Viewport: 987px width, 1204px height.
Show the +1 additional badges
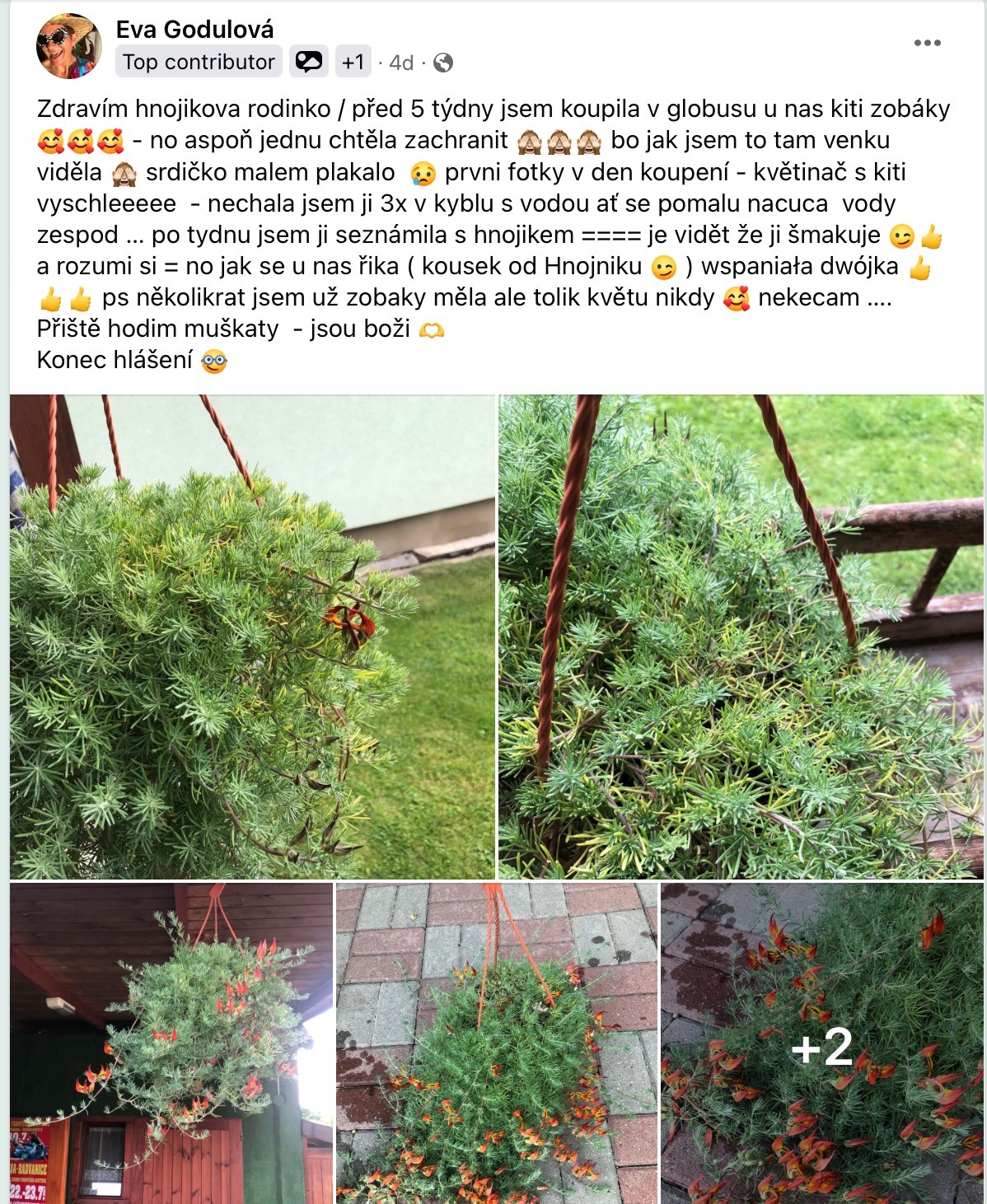(353, 62)
